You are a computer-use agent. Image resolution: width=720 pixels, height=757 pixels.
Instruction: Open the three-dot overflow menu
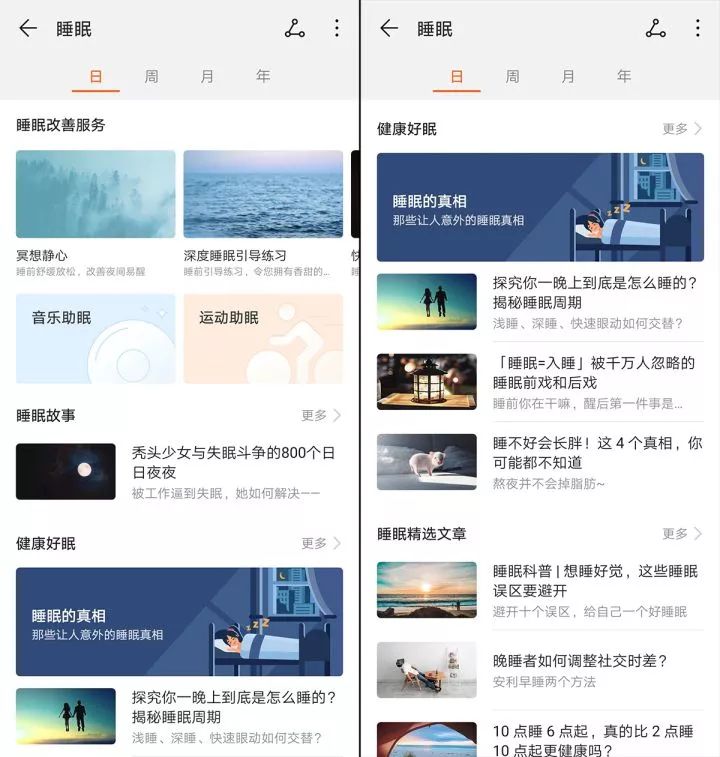337,29
